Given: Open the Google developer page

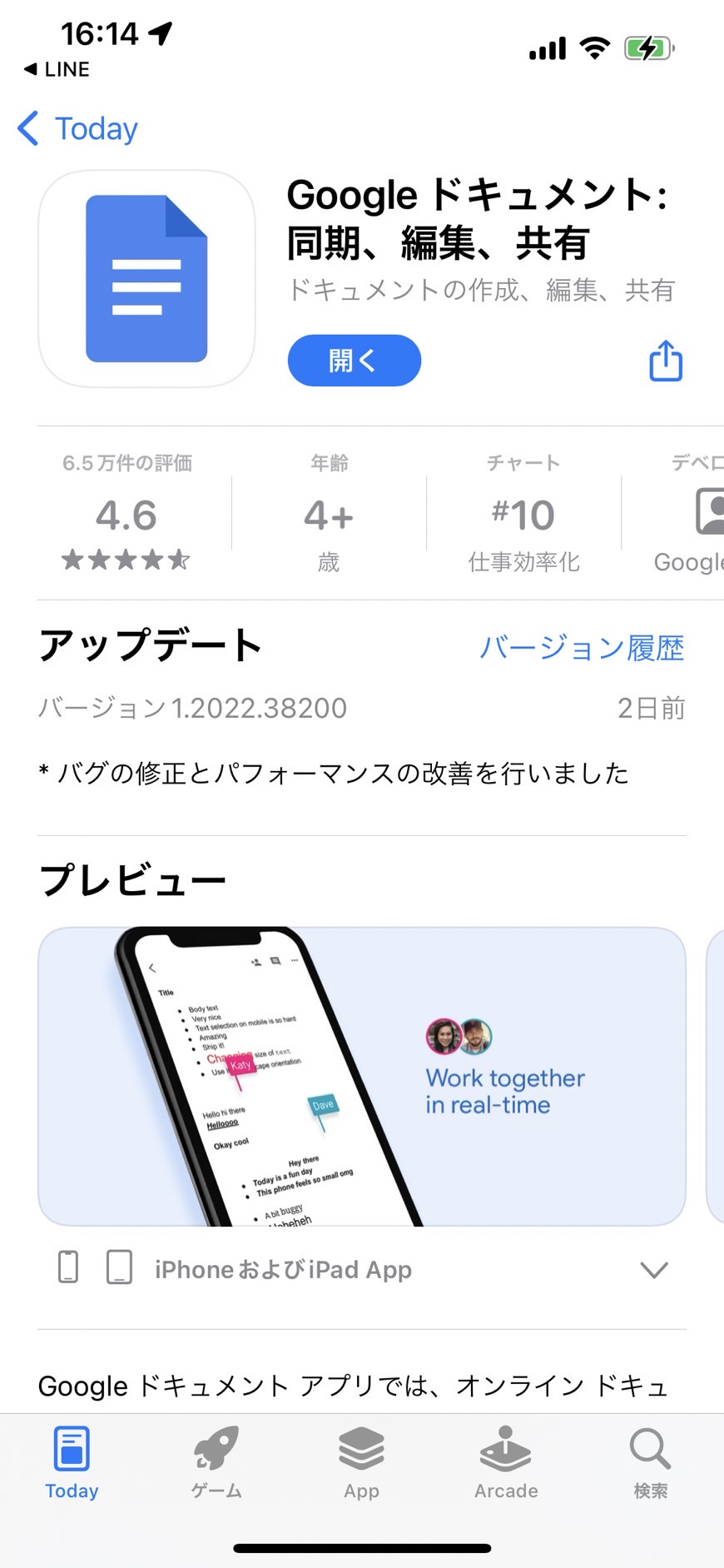Looking at the screenshot, I should [x=689, y=513].
